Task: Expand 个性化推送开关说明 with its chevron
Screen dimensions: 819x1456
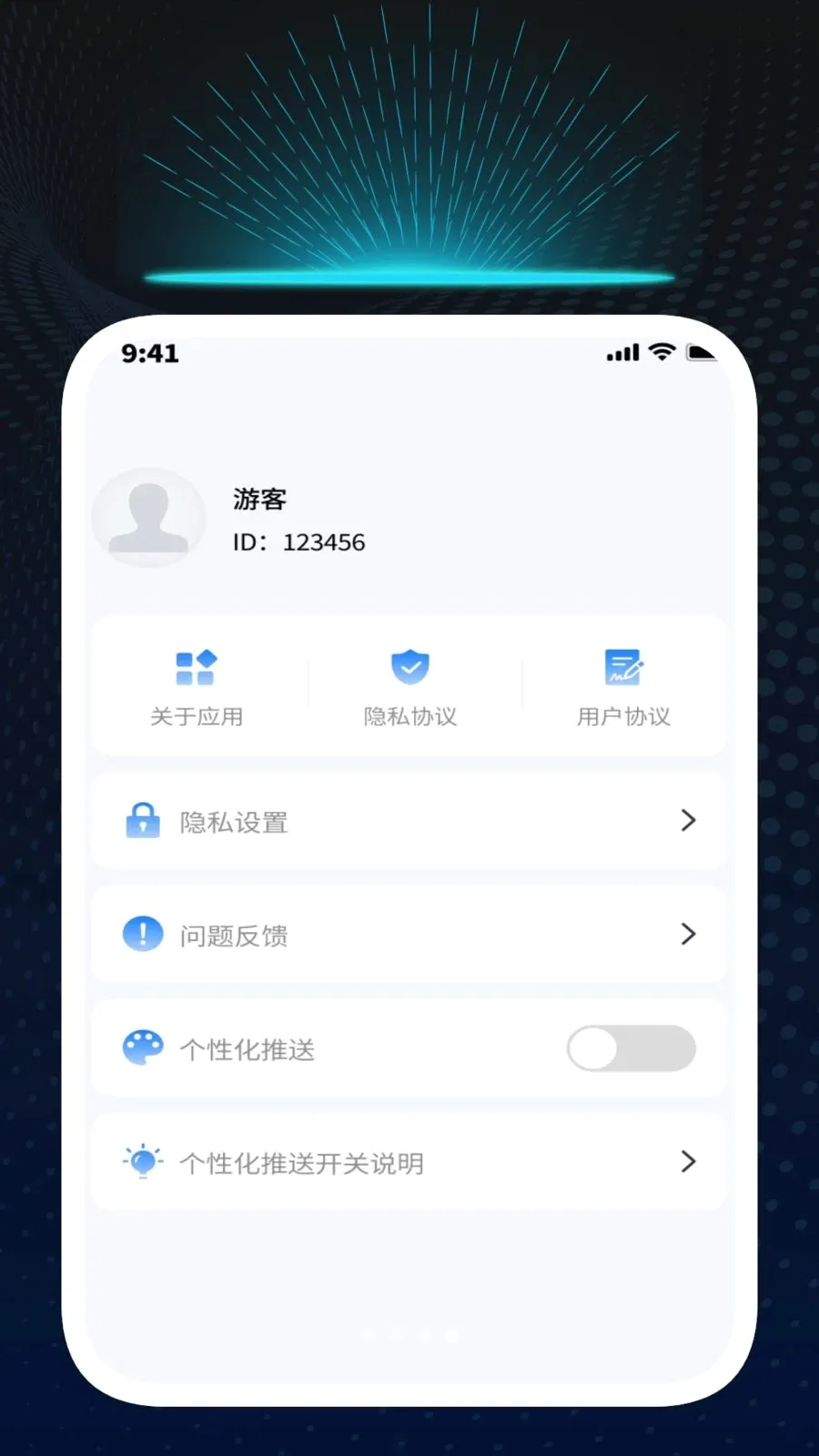Action: coord(689,1162)
